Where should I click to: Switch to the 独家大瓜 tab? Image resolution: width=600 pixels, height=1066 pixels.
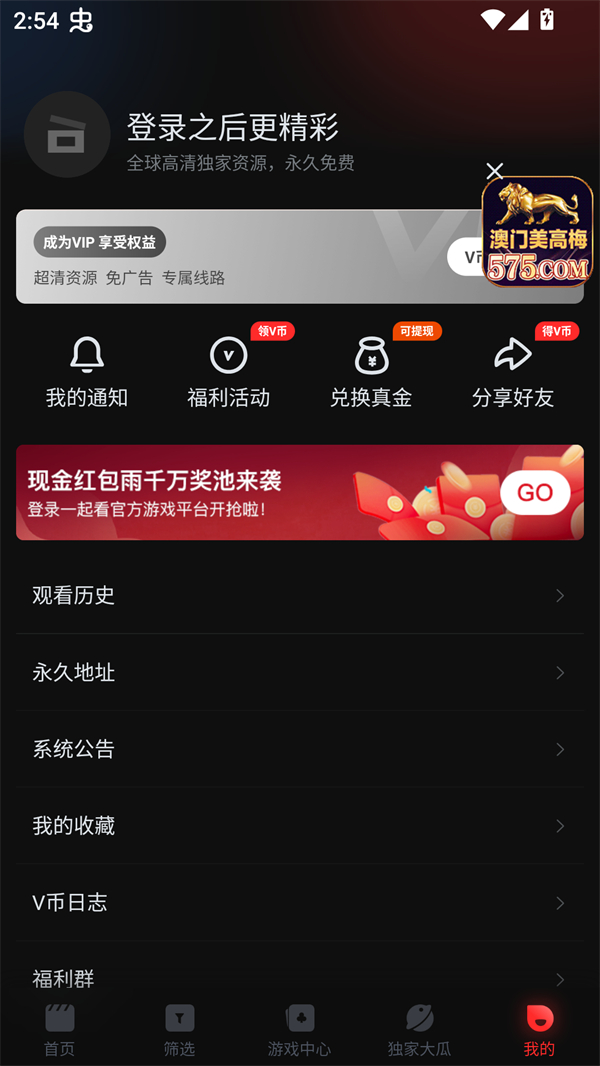click(x=420, y=1030)
